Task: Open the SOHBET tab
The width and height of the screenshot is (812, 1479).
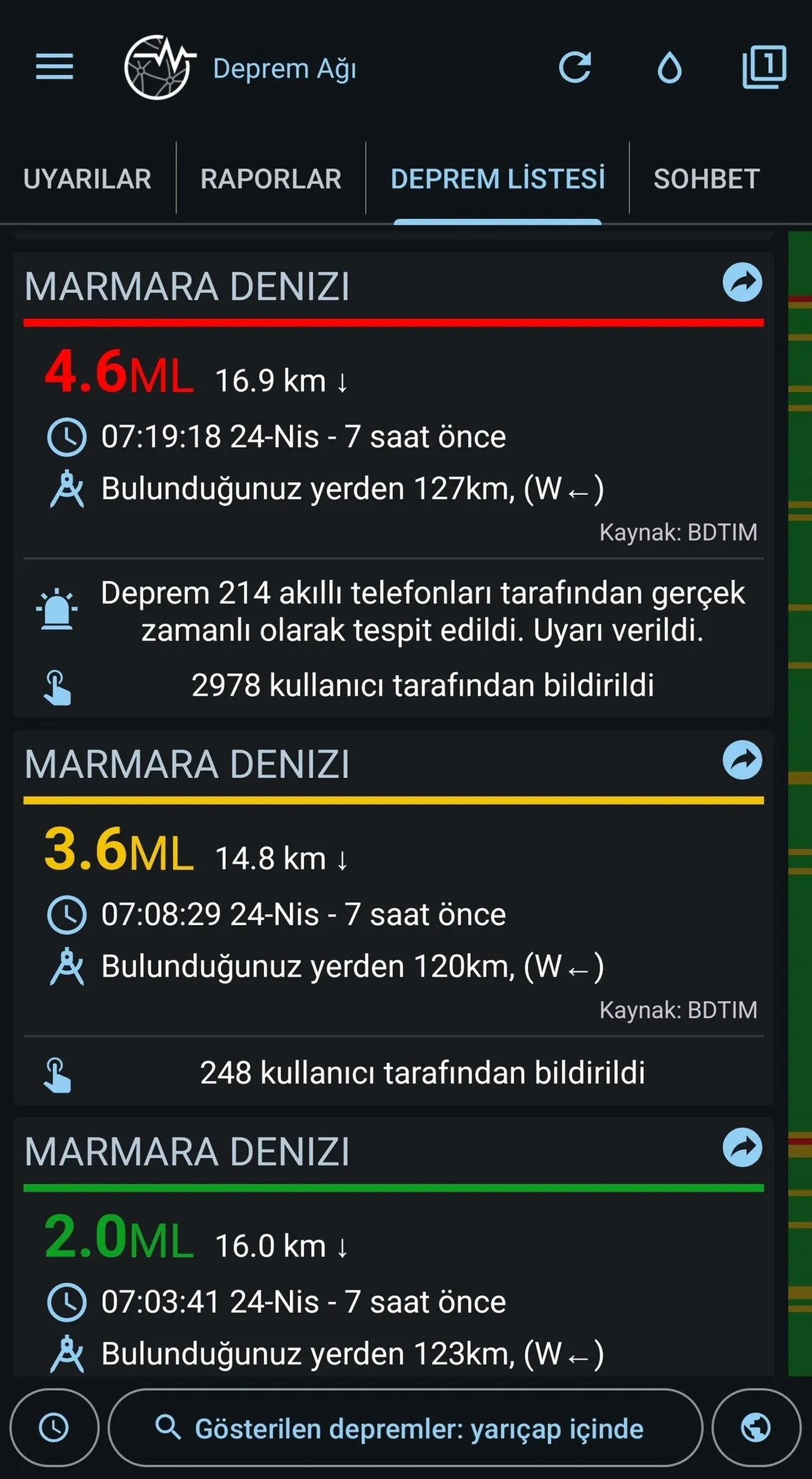Action: pos(707,180)
